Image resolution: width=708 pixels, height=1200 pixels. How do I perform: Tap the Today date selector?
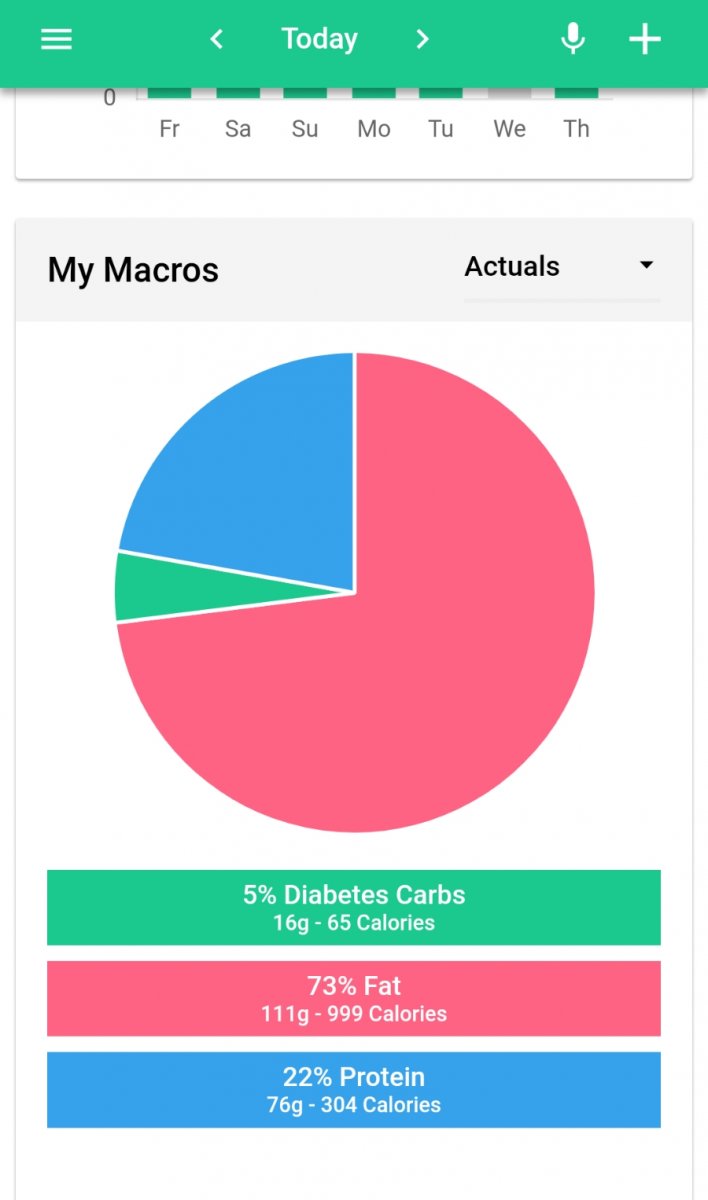coord(319,40)
